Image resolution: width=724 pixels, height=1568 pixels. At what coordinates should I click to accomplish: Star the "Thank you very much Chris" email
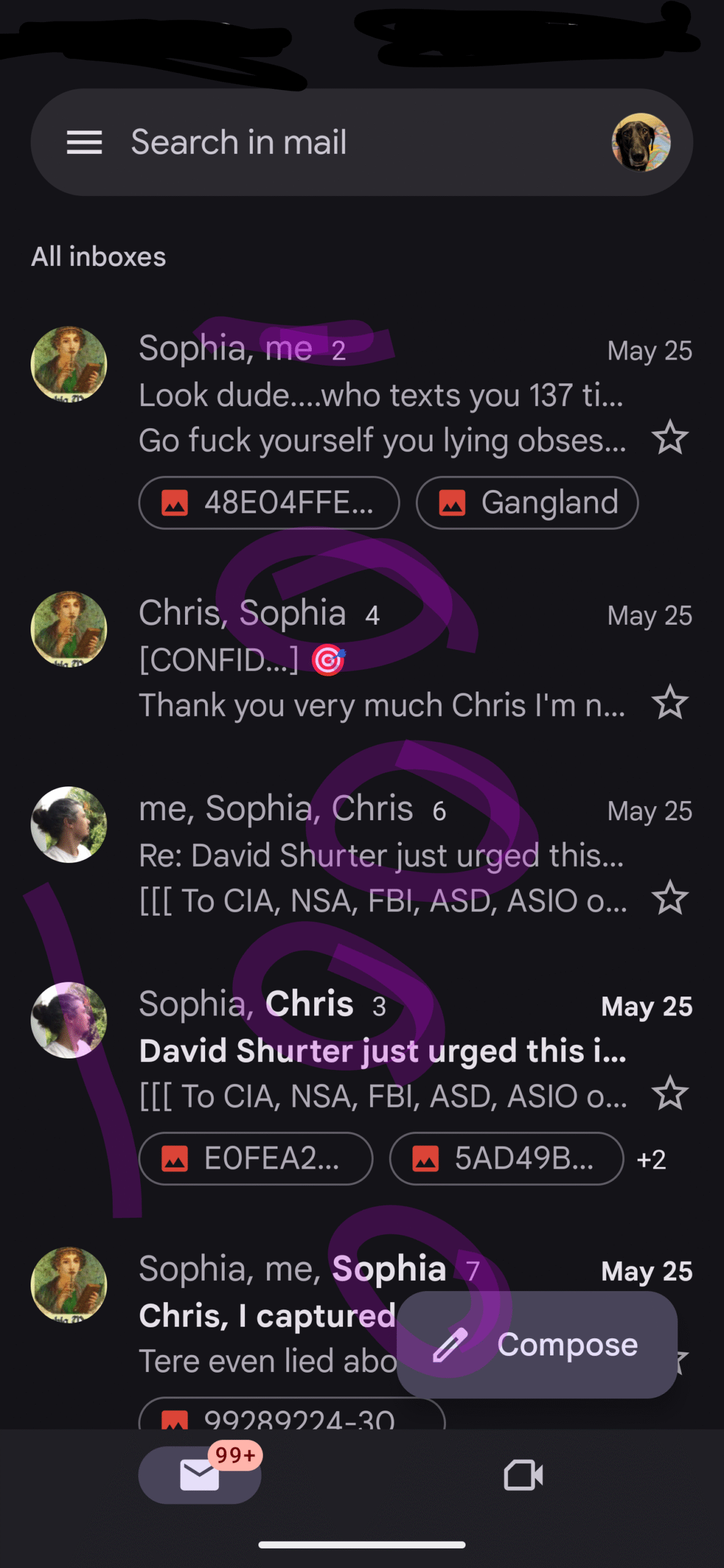pyautogui.click(x=670, y=702)
